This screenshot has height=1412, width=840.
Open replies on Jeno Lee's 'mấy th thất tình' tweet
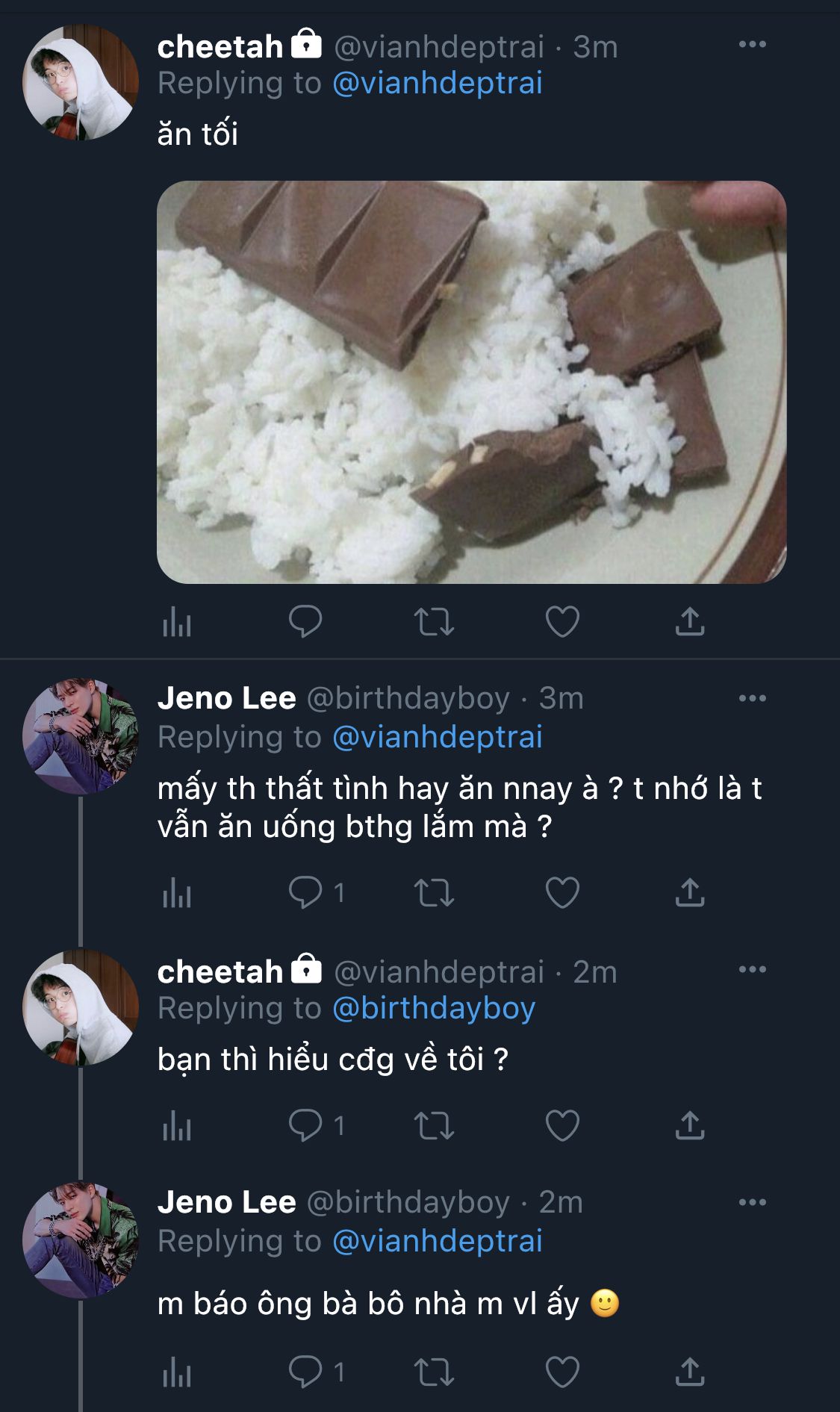coord(306,892)
